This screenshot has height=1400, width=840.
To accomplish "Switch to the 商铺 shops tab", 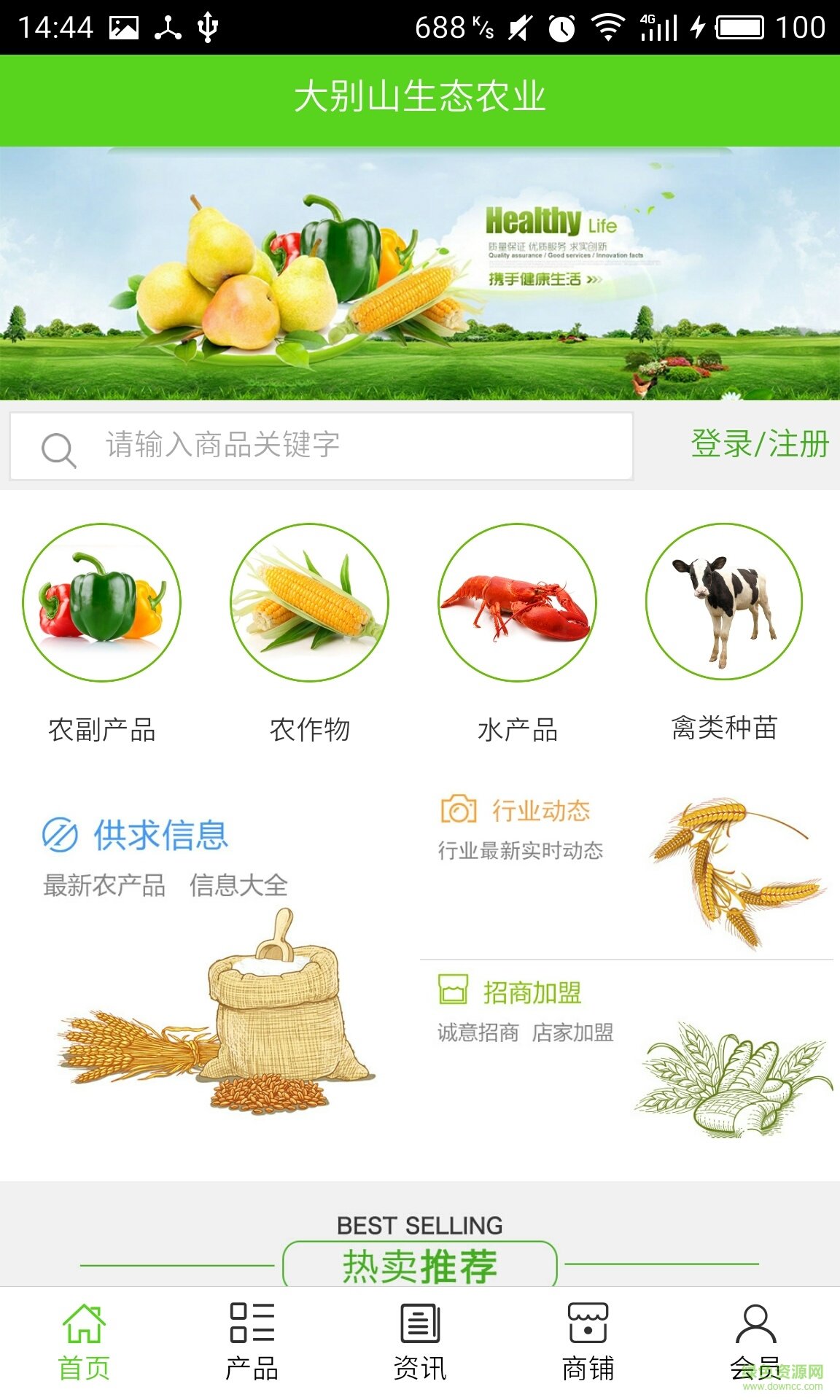I will [x=587, y=1345].
